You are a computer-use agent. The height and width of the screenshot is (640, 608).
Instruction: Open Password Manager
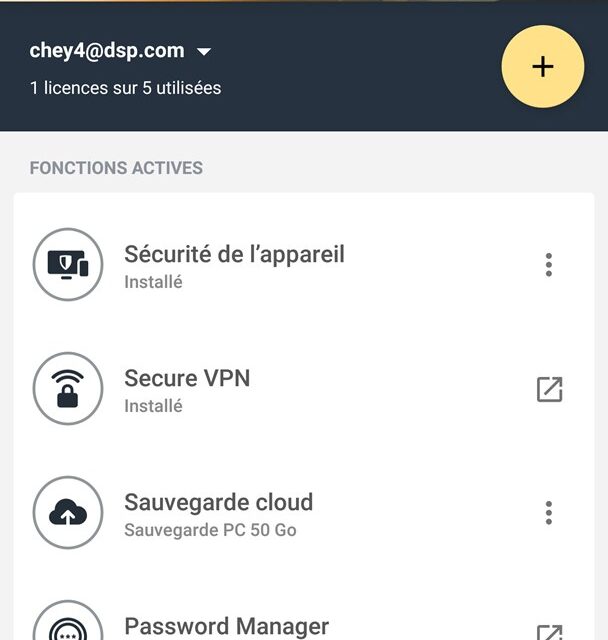click(226, 627)
